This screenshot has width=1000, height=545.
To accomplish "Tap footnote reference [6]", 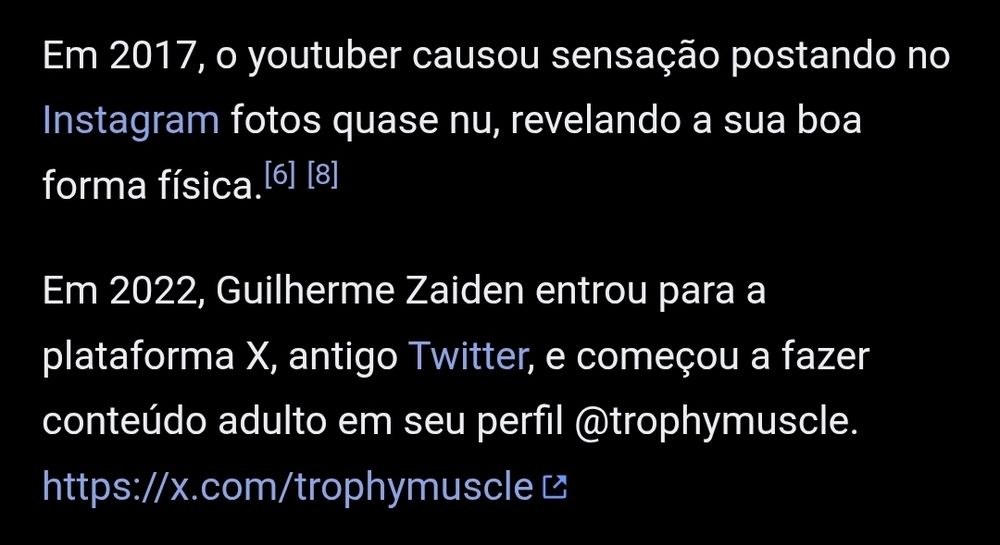I will (280, 175).
